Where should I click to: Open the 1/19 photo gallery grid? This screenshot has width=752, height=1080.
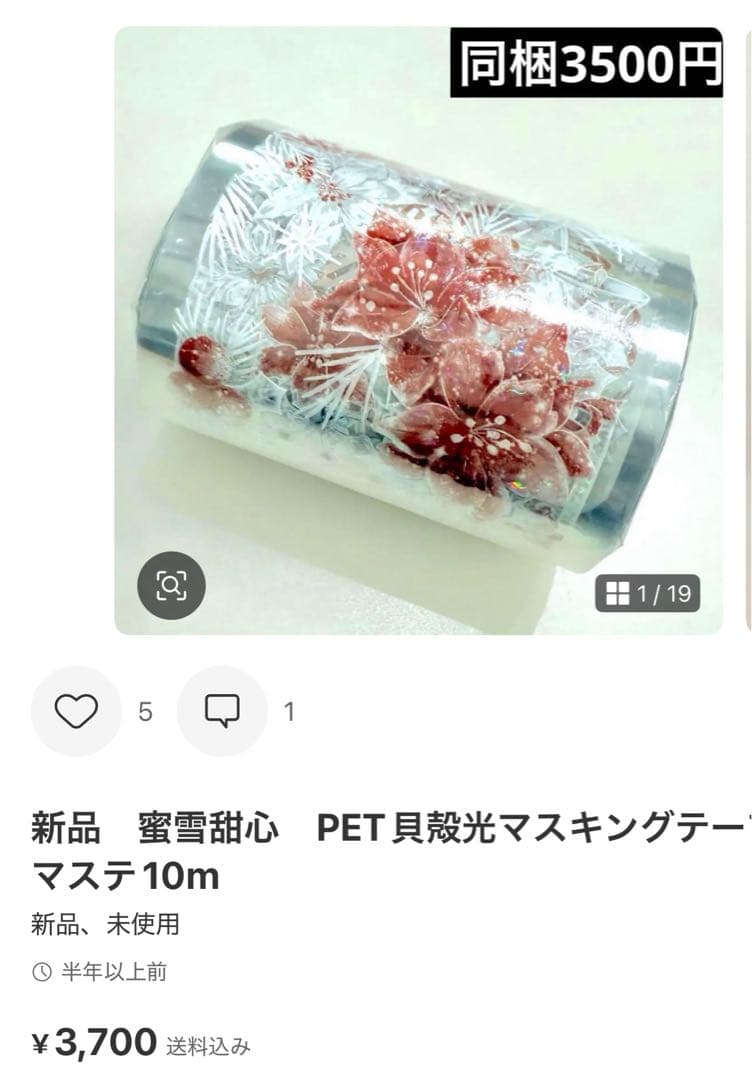click(x=647, y=593)
